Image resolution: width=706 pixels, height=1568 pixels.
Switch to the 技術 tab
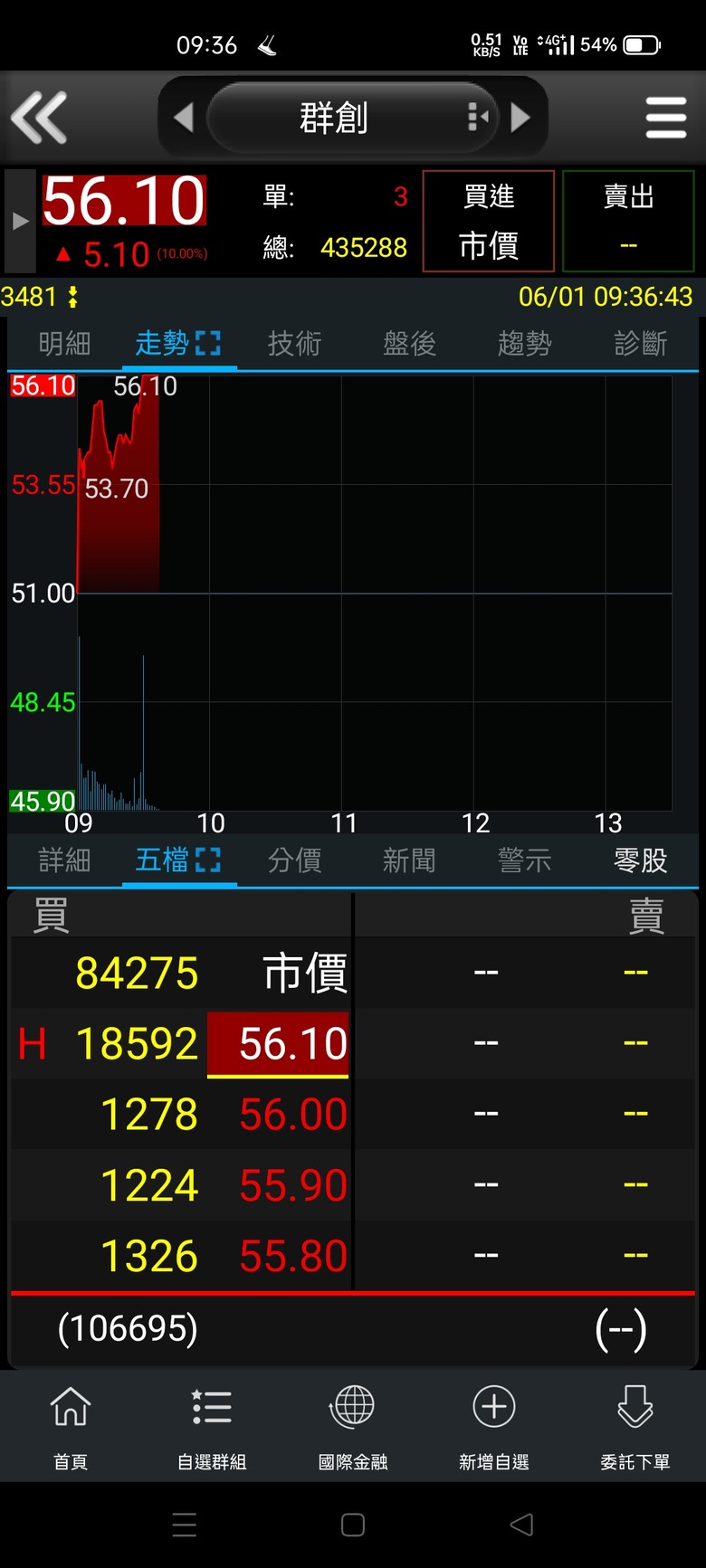click(294, 344)
